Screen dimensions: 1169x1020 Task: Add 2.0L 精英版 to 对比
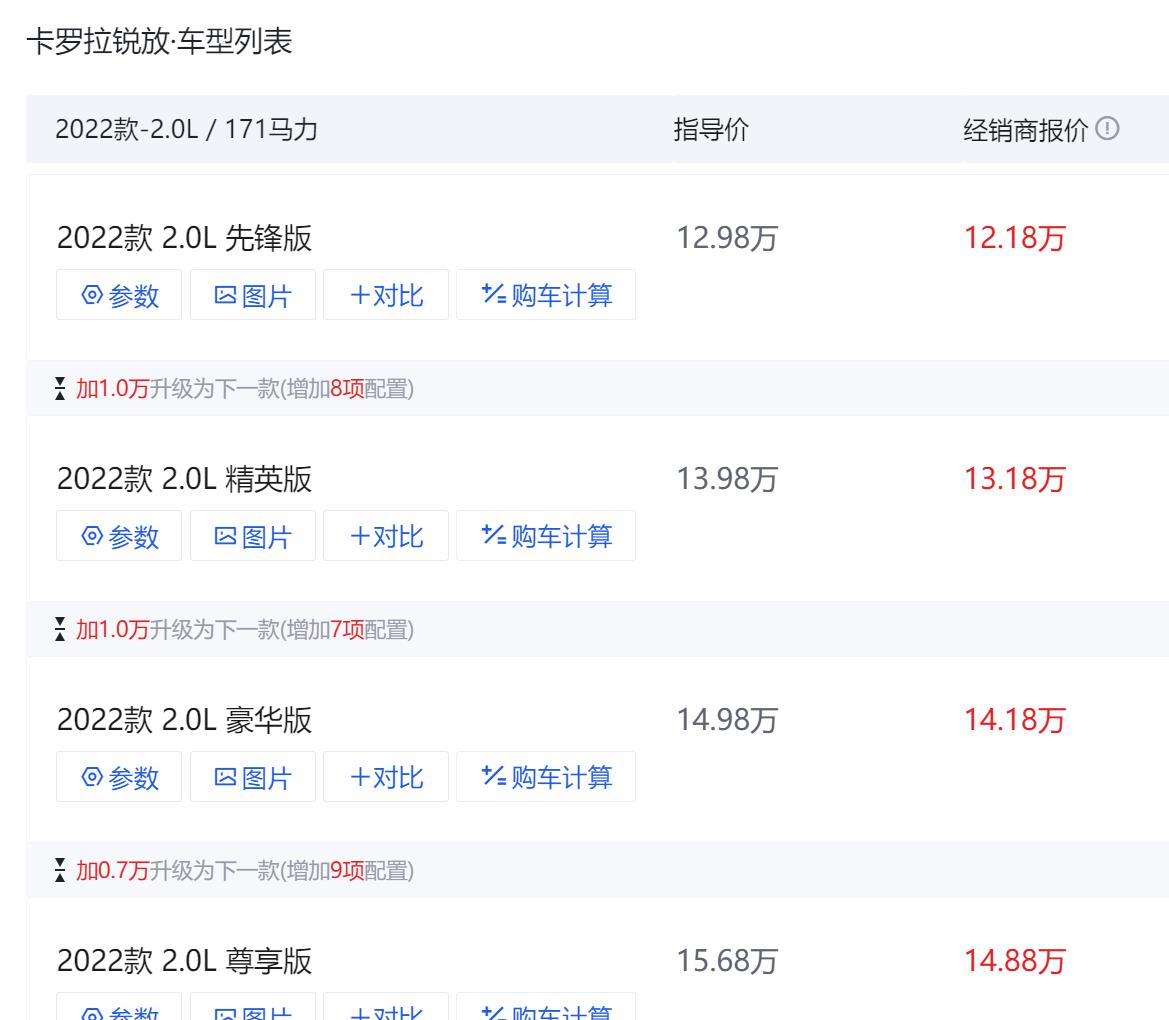(386, 536)
